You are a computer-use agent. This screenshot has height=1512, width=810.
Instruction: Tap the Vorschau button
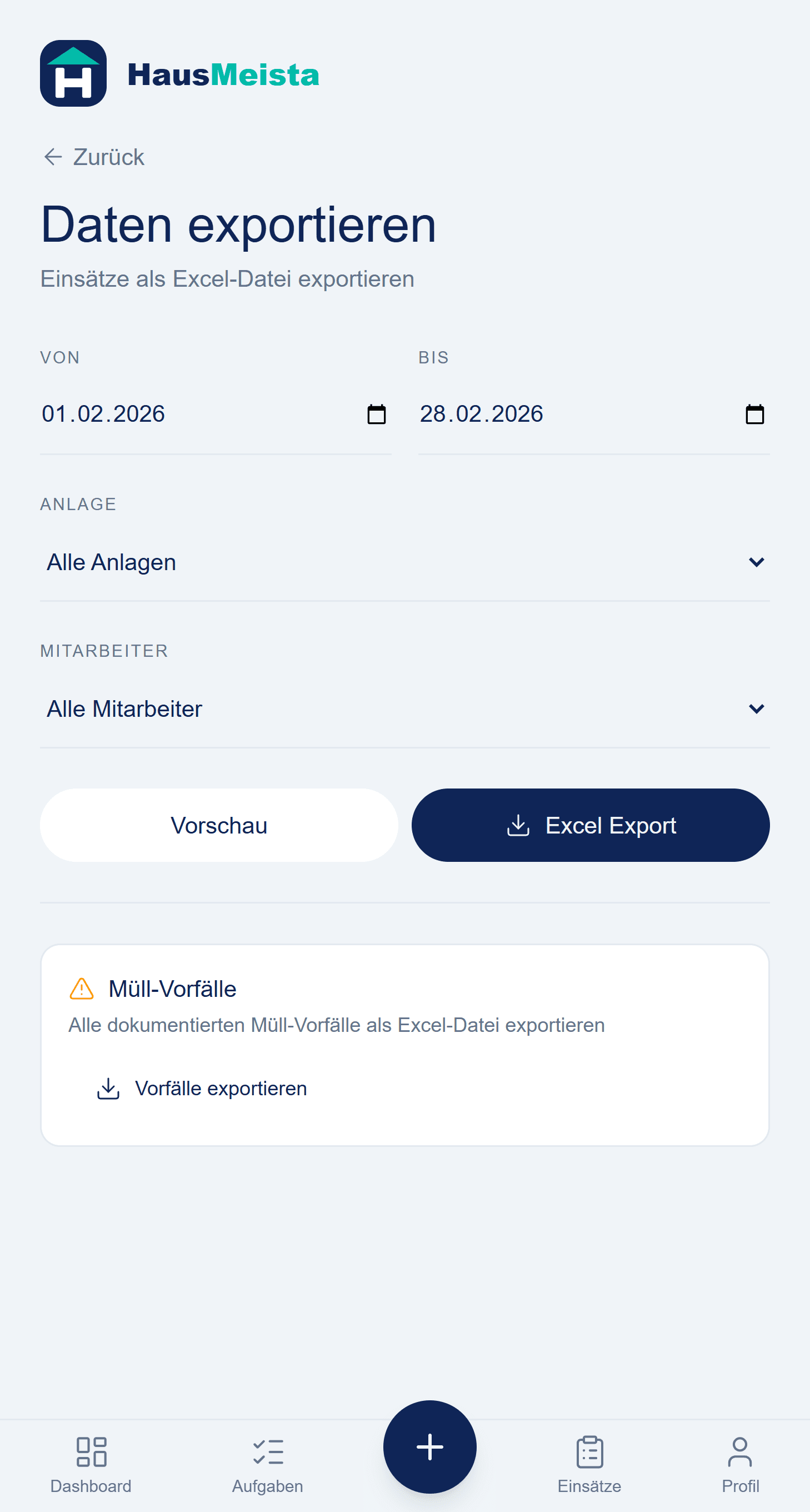point(219,825)
